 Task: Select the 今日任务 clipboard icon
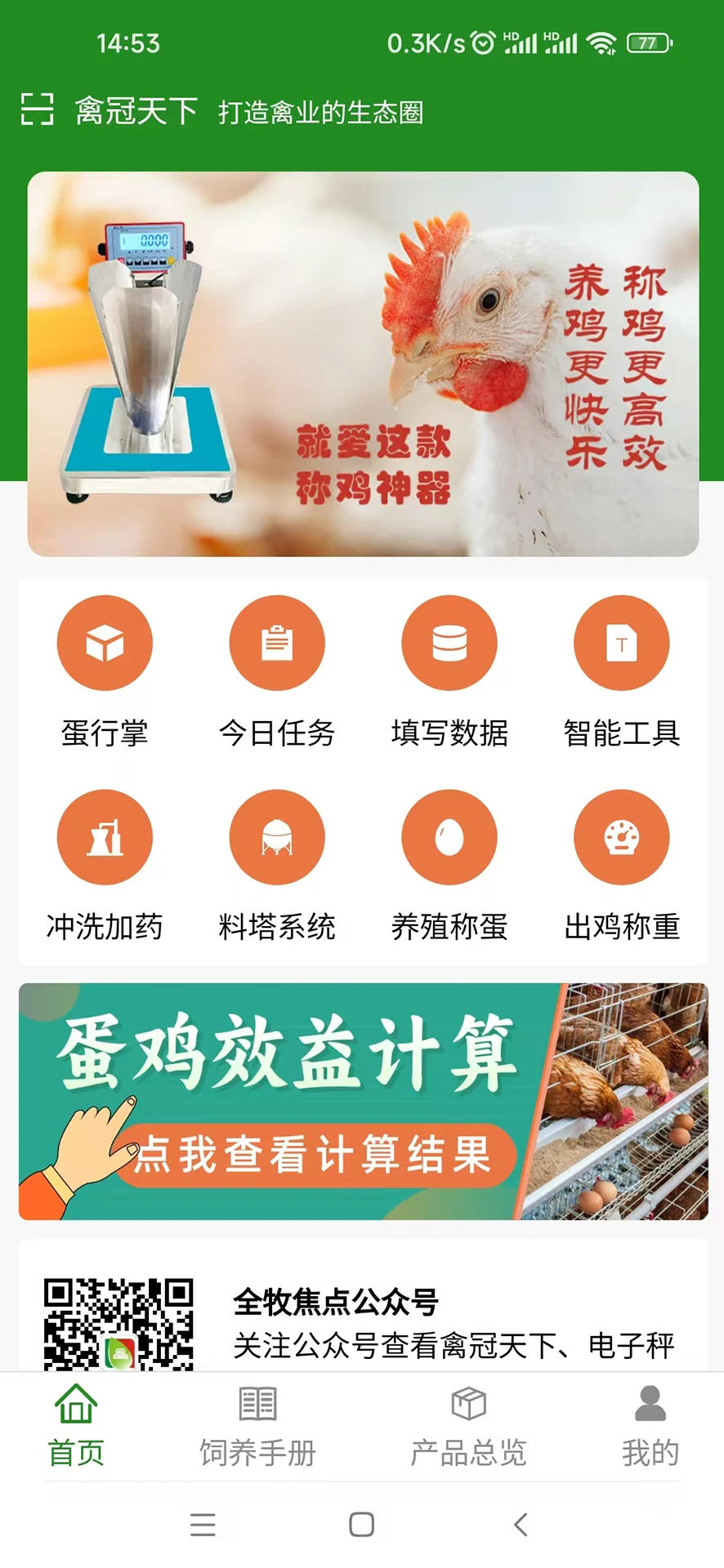click(277, 643)
